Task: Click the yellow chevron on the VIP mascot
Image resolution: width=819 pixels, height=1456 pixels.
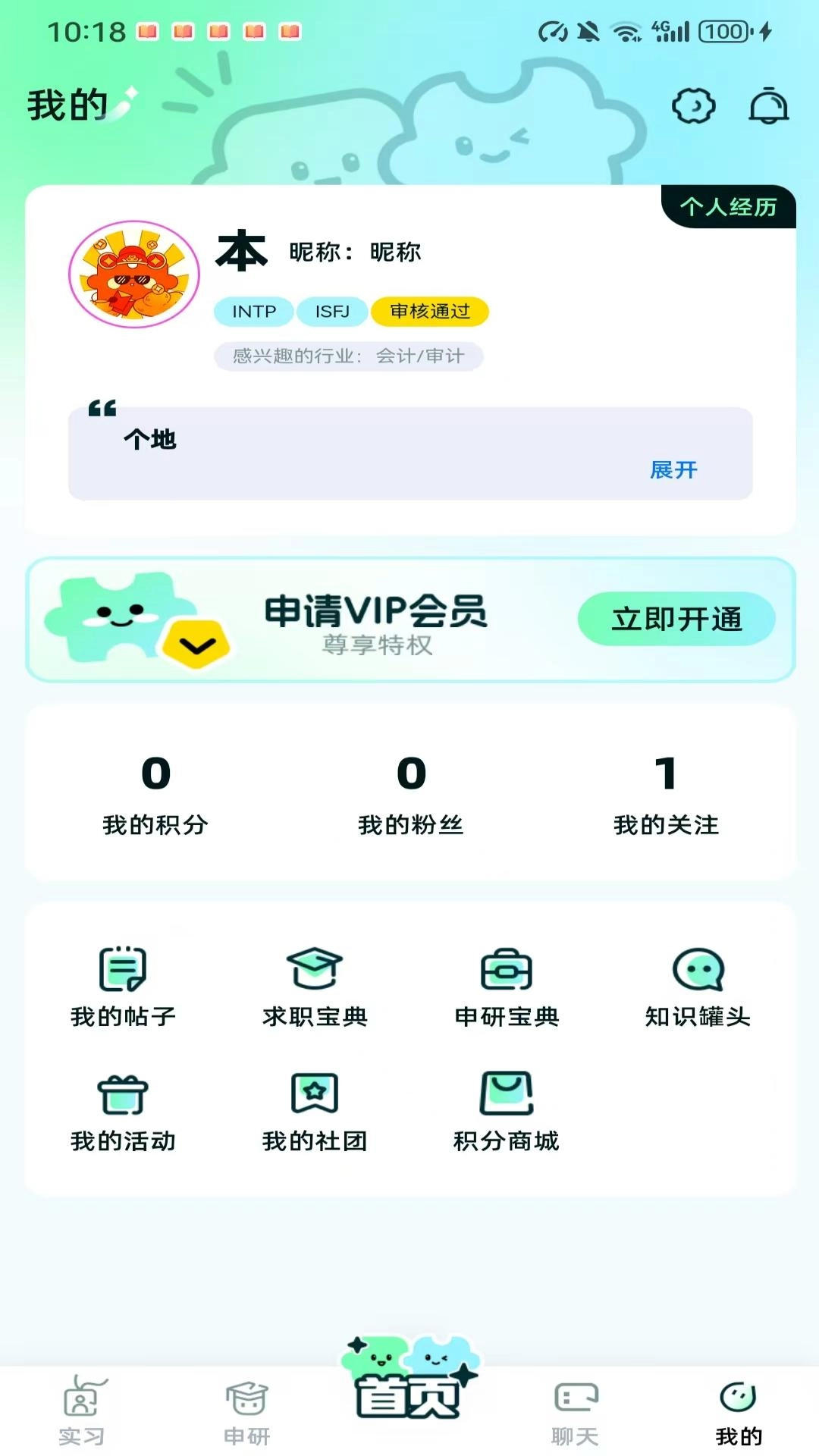Action: [x=196, y=645]
